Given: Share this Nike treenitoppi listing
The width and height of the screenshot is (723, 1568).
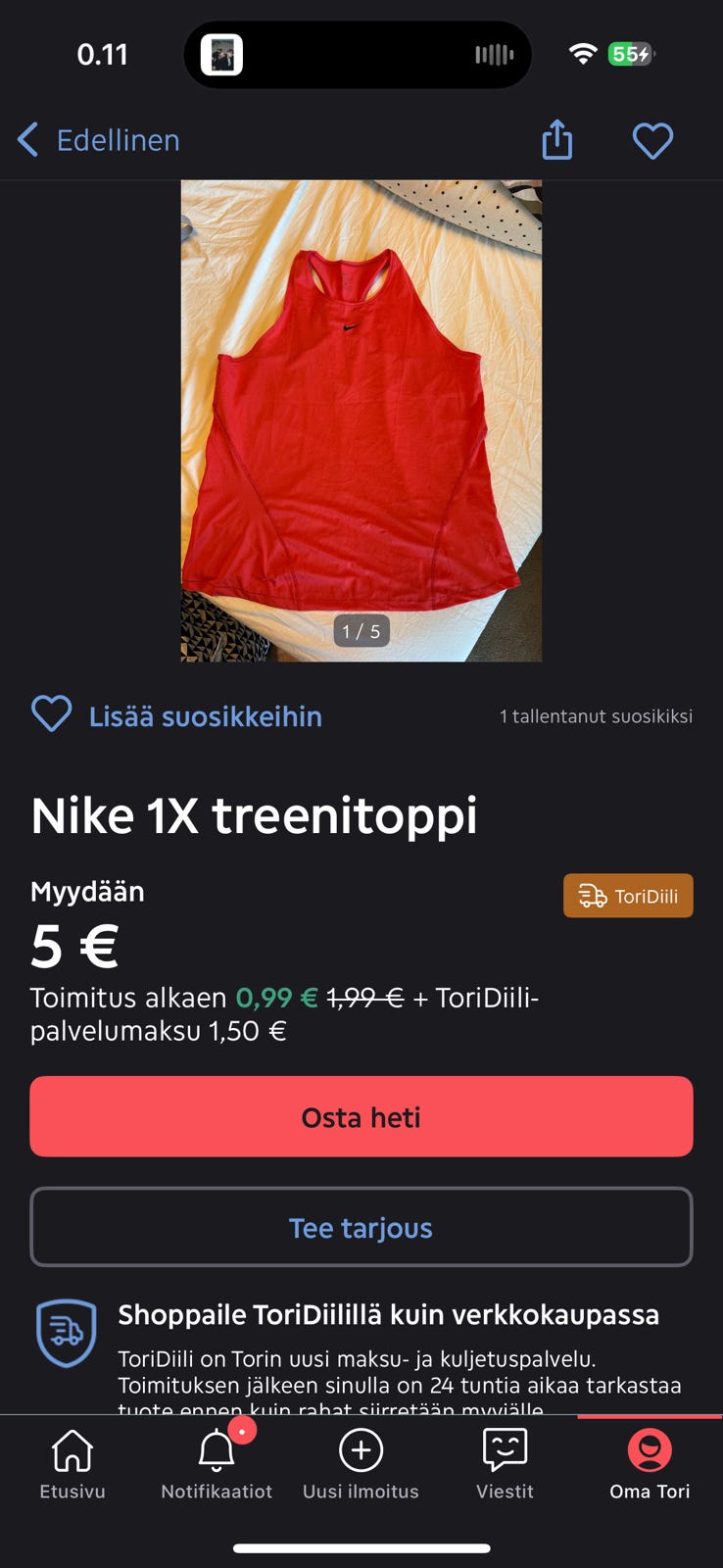Looking at the screenshot, I should pos(556,139).
